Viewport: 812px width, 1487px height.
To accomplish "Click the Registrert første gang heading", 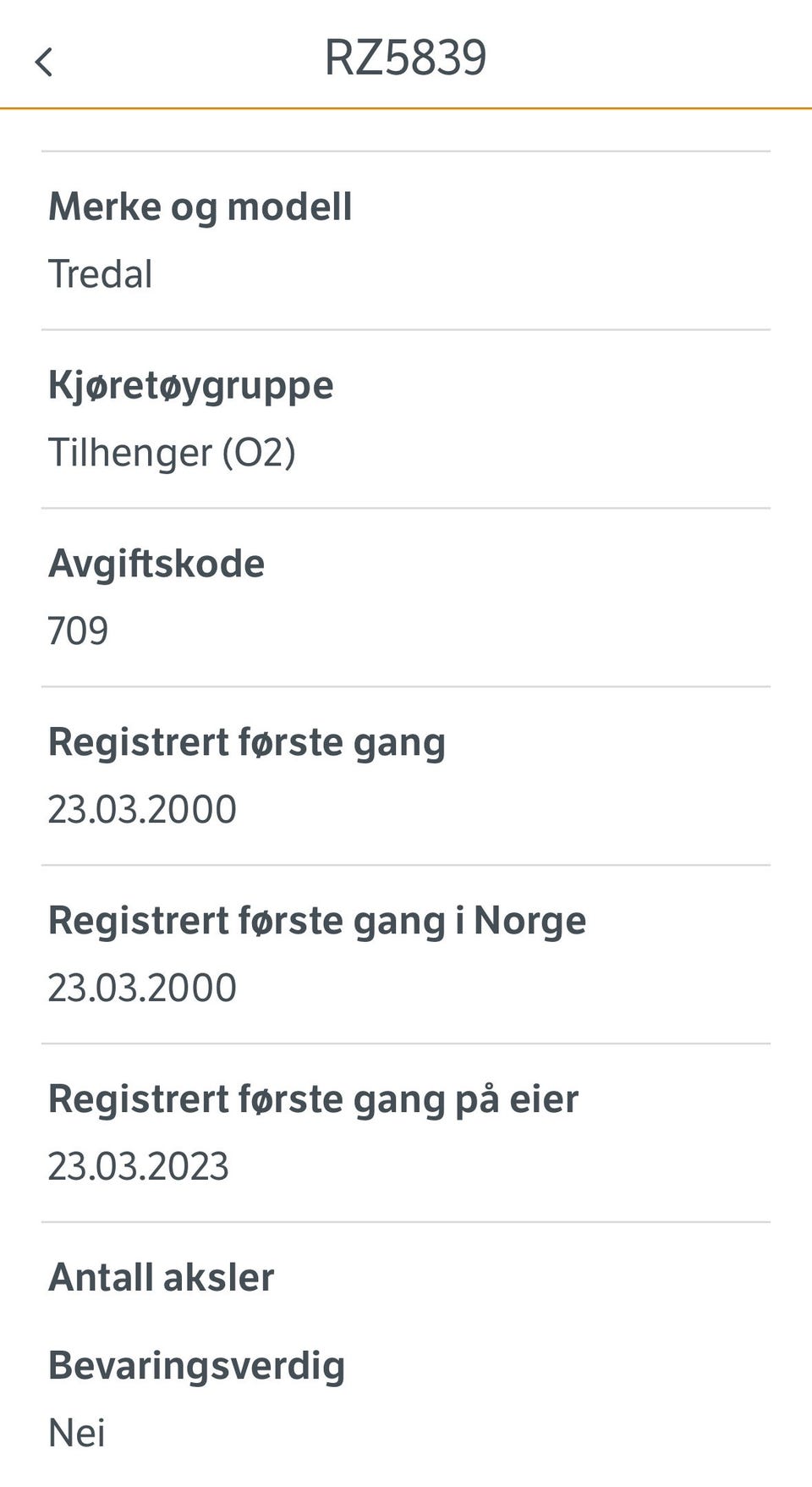I will 248,741.
